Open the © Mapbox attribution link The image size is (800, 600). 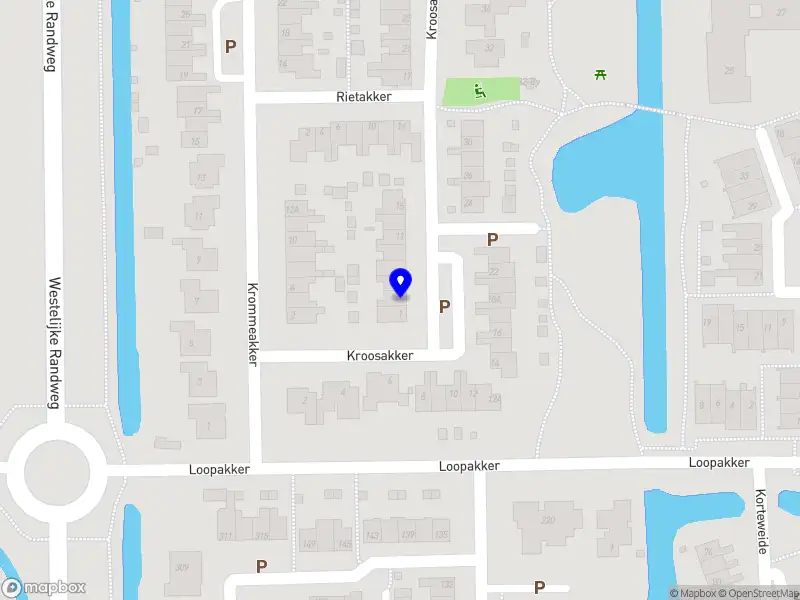click(695, 593)
